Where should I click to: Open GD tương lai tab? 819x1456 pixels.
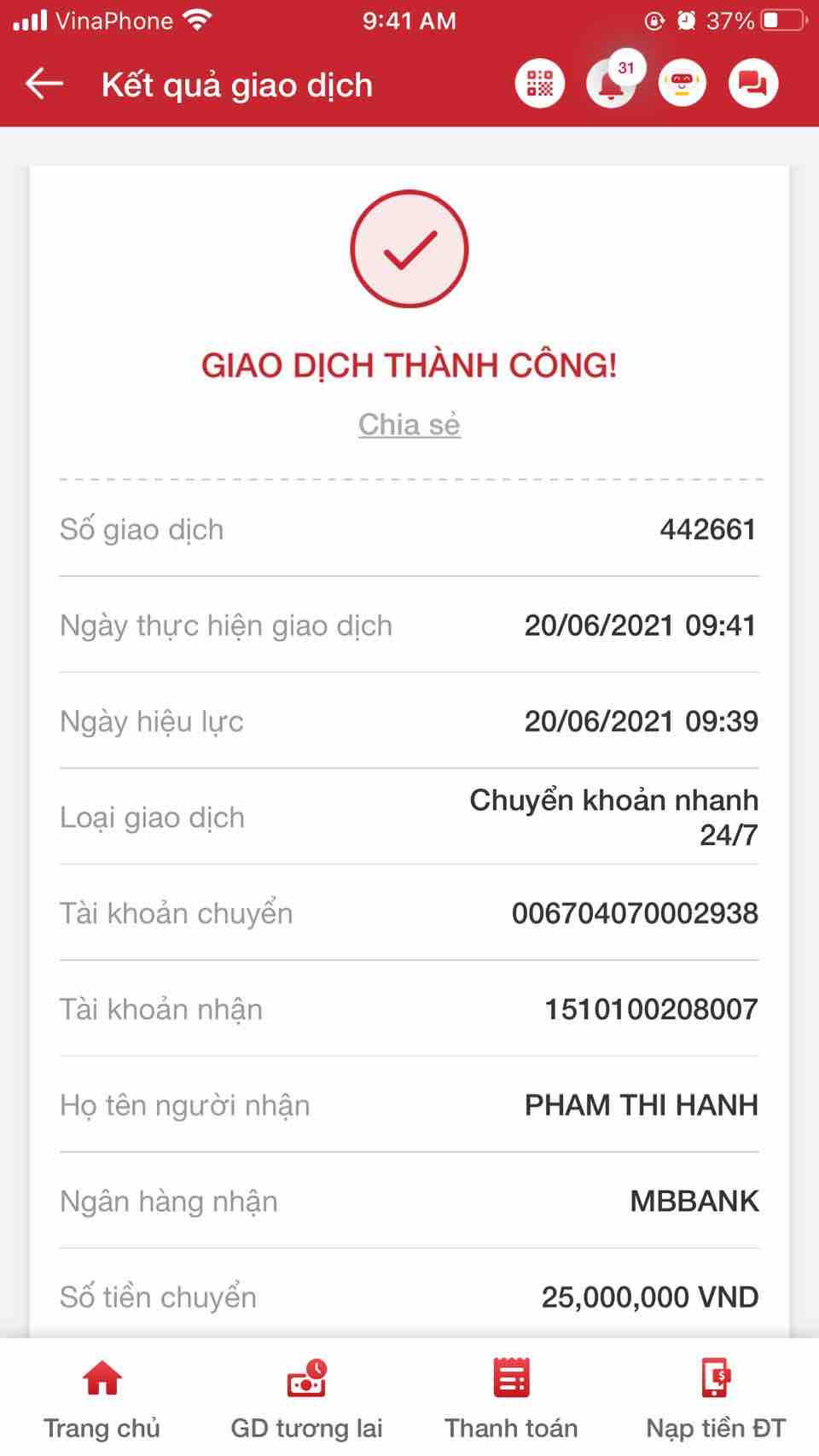pyautogui.click(x=306, y=1398)
